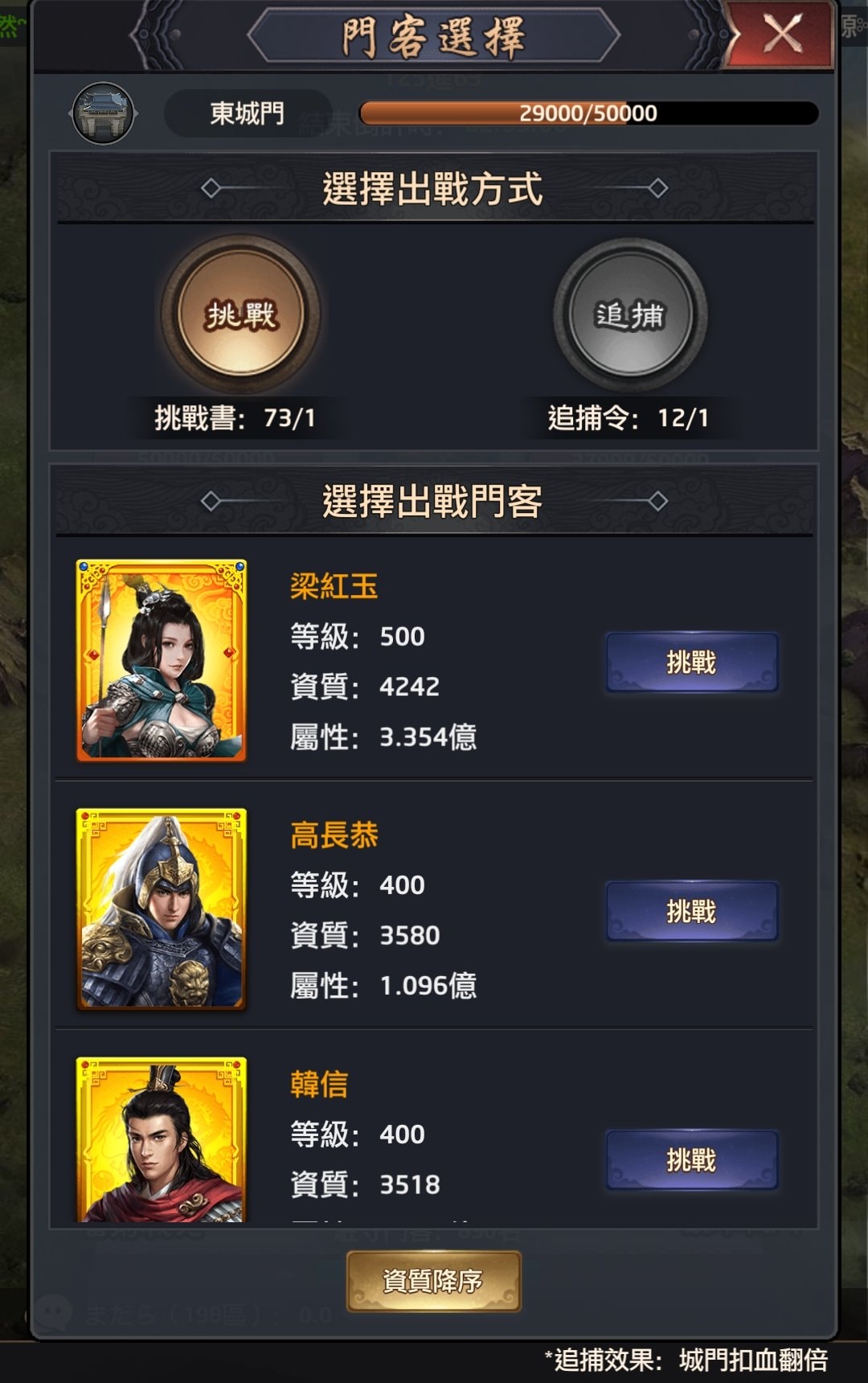
Task: Select 追捕 battle mode
Action: pyautogui.click(x=630, y=314)
